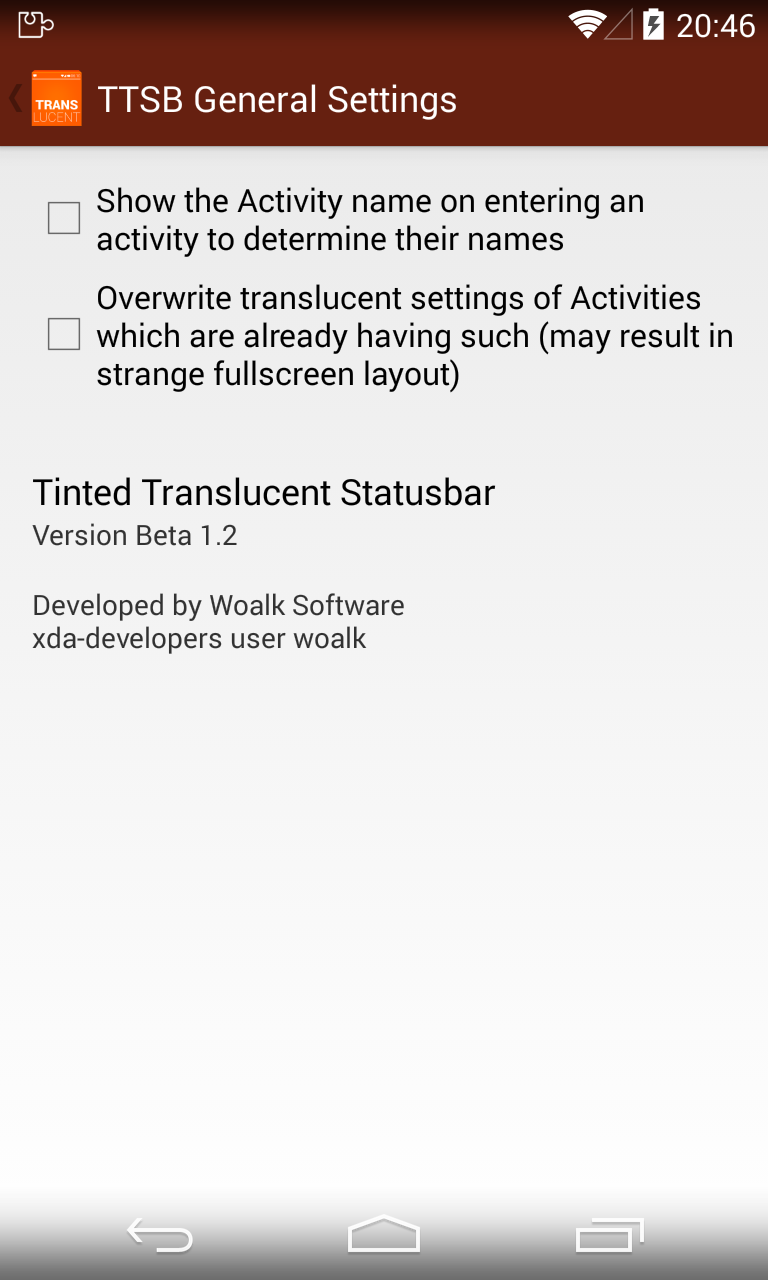This screenshot has width=768, height=1280.
Task: Open the recent apps view
Action: click(609, 1236)
